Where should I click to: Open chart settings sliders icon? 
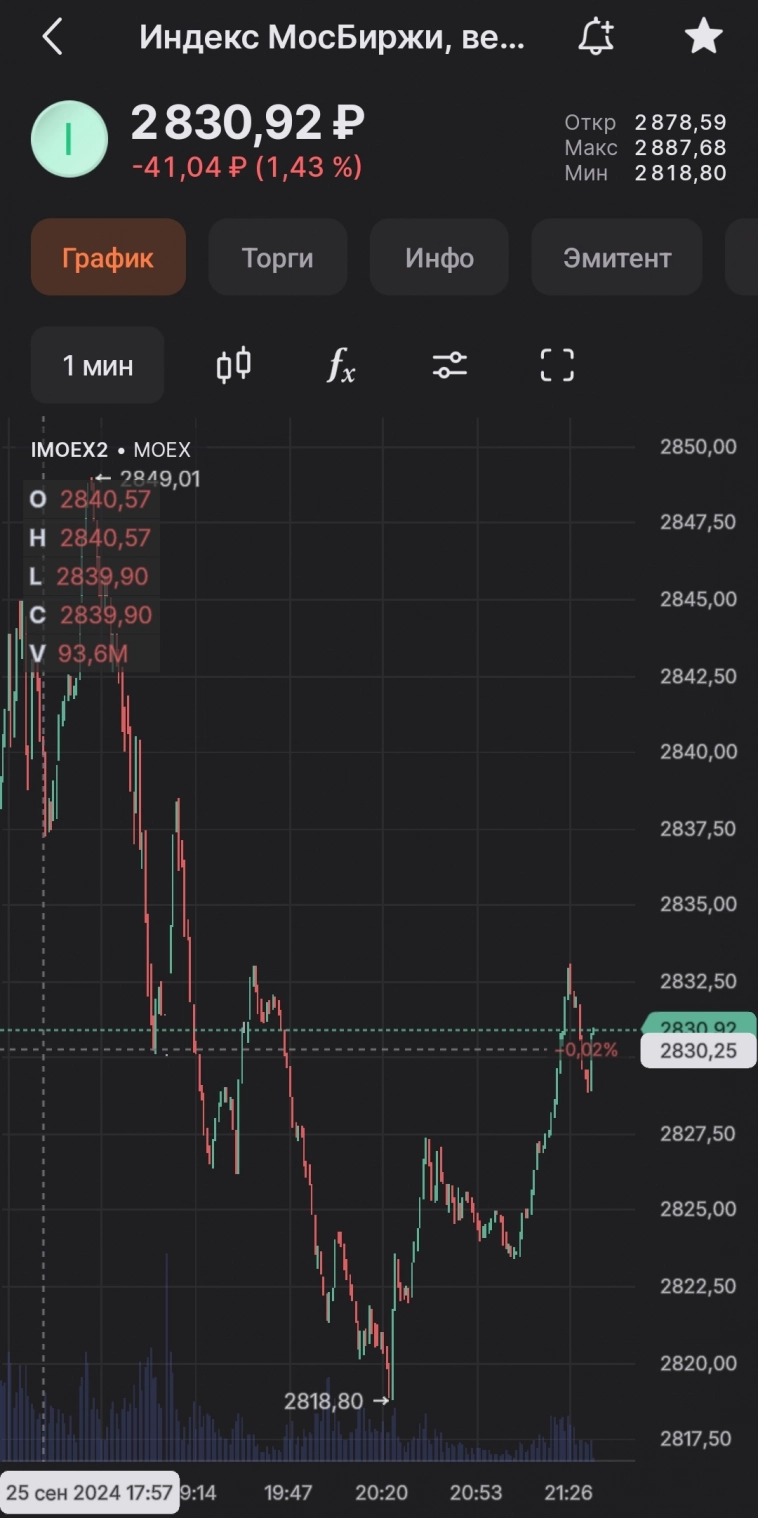[x=450, y=365]
